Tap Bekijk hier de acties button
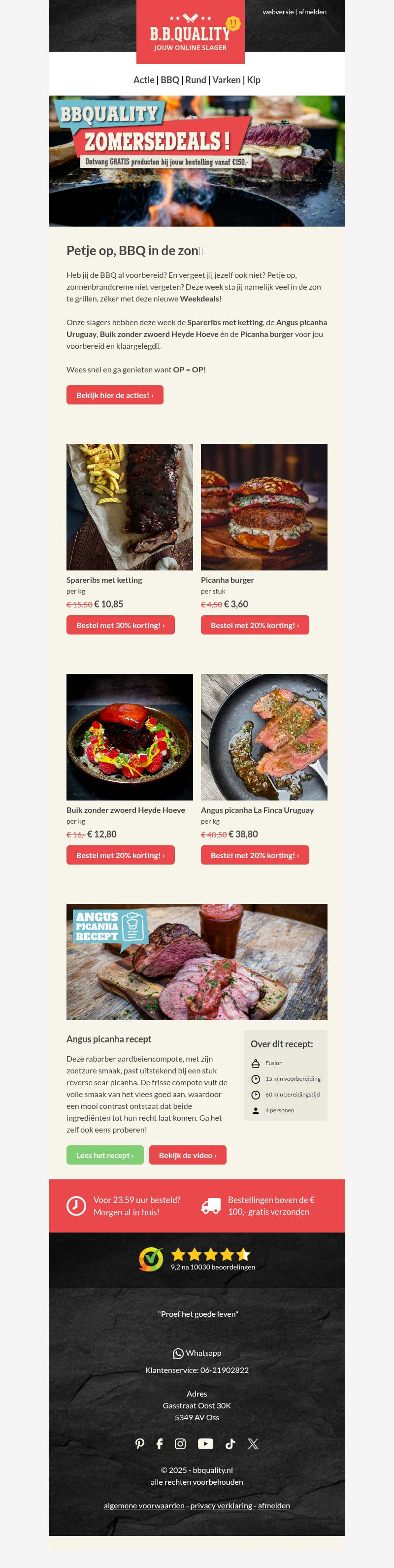 pos(114,395)
